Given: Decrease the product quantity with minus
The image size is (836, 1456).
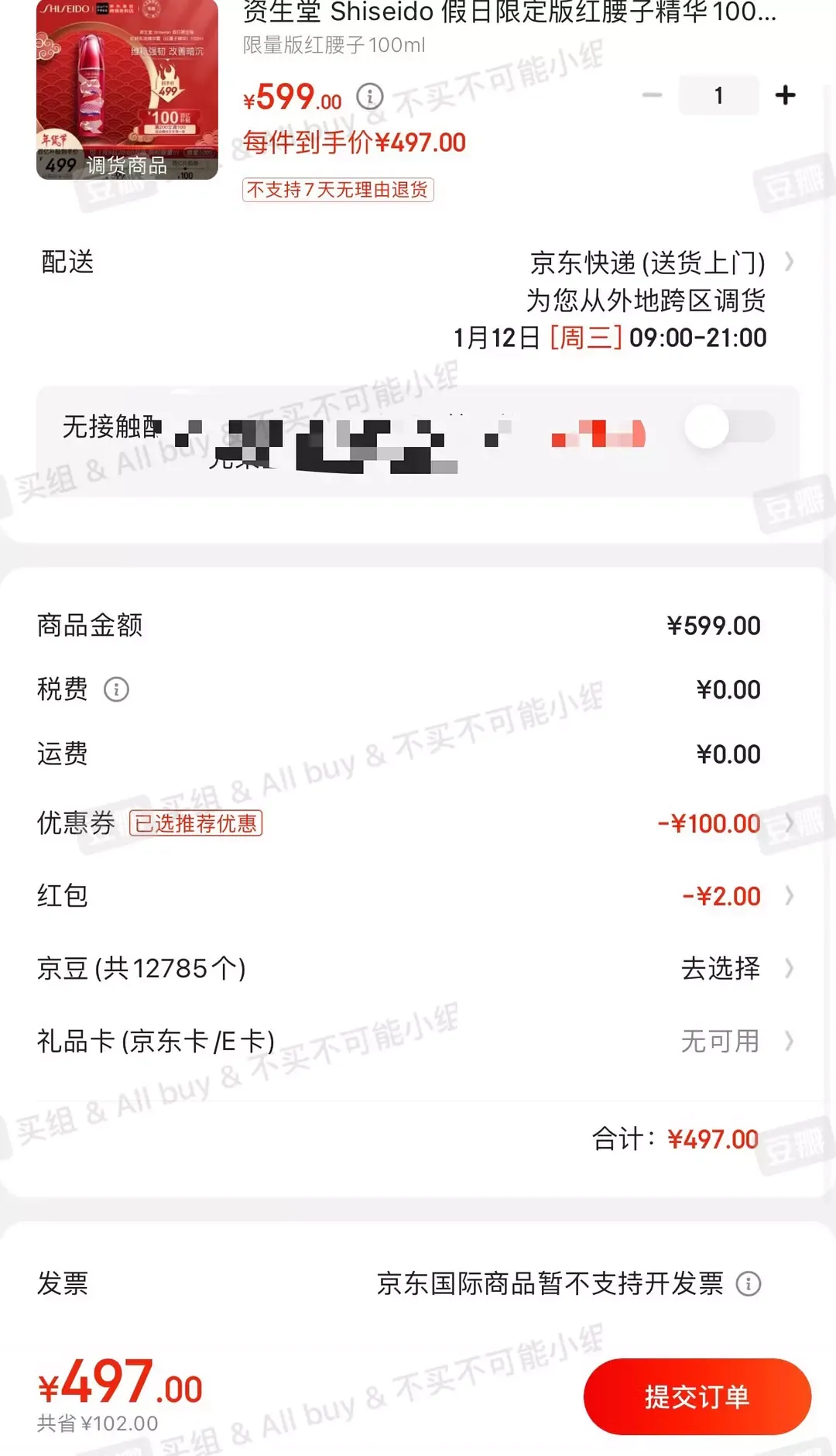Looking at the screenshot, I should coord(653,95).
